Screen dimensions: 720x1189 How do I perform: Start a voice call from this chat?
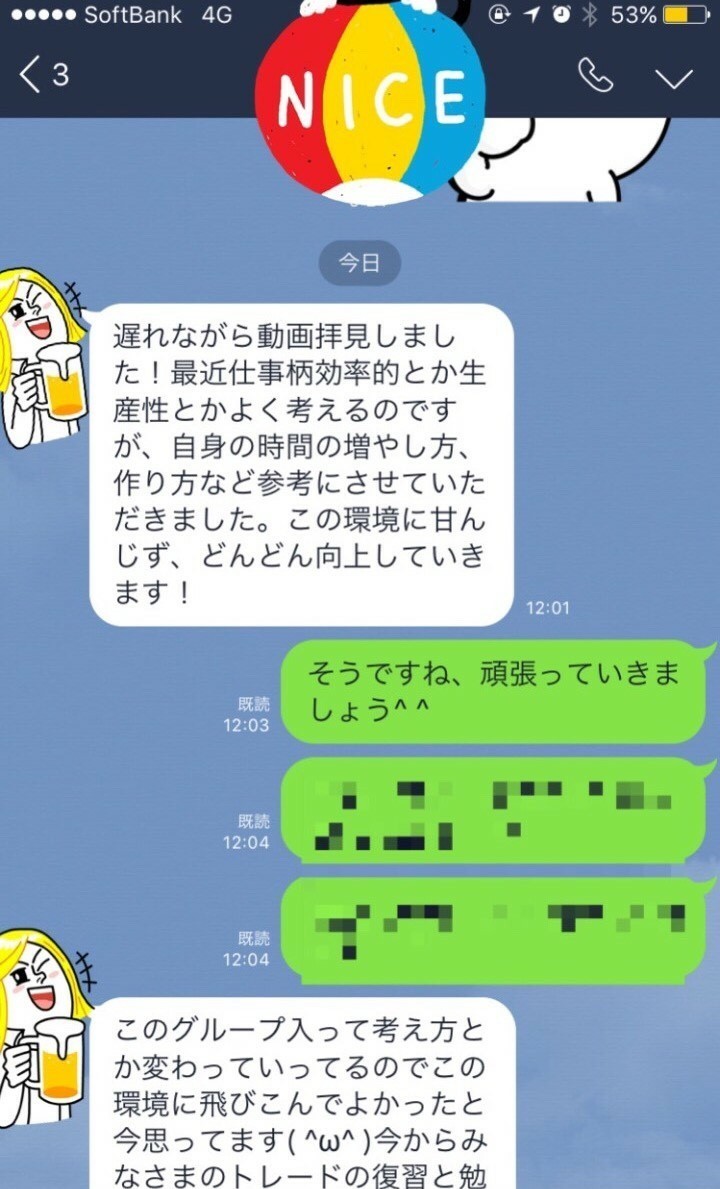pyautogui.click(x=595, y=76)
